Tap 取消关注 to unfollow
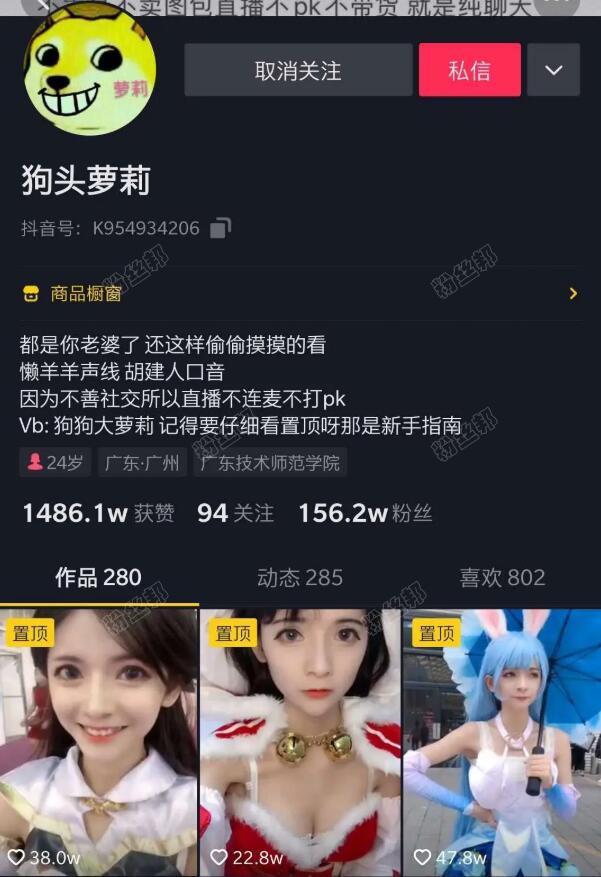 coord(298,71)
